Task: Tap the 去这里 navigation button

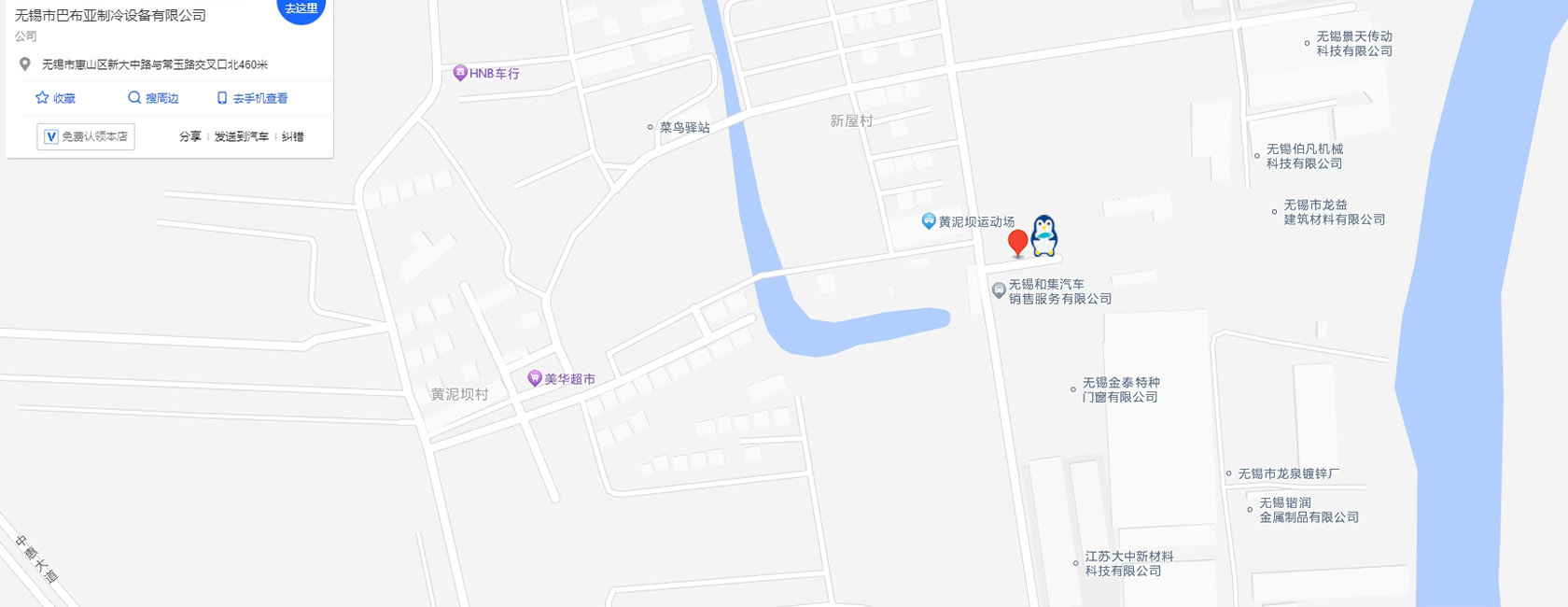Action: (x=301, y=8)
